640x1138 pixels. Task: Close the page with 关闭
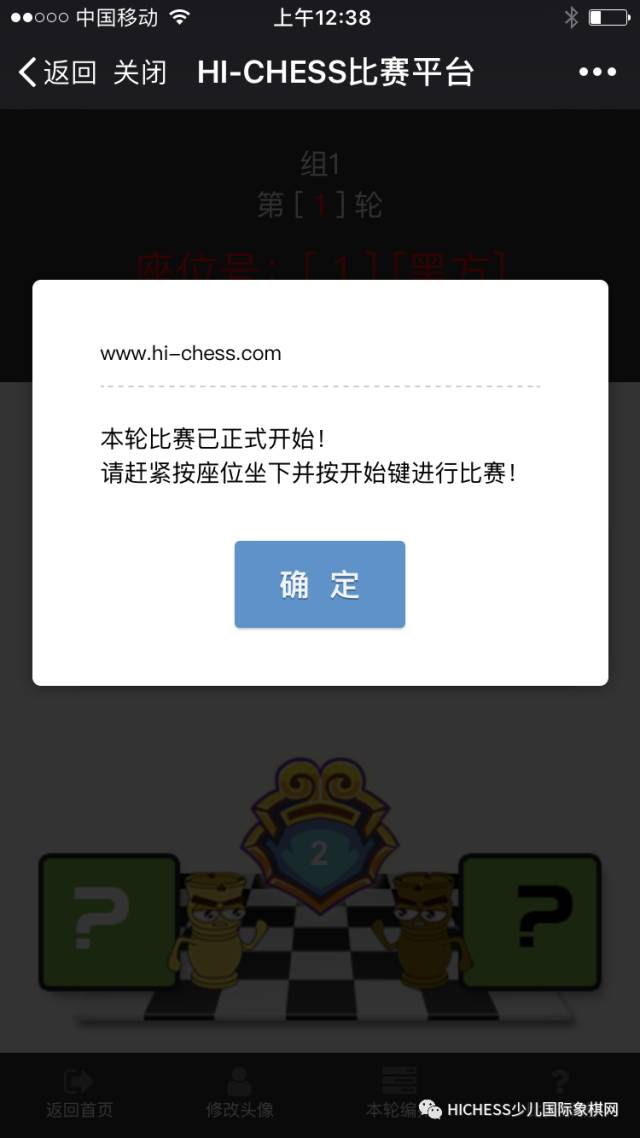click(x=140, y=73)
